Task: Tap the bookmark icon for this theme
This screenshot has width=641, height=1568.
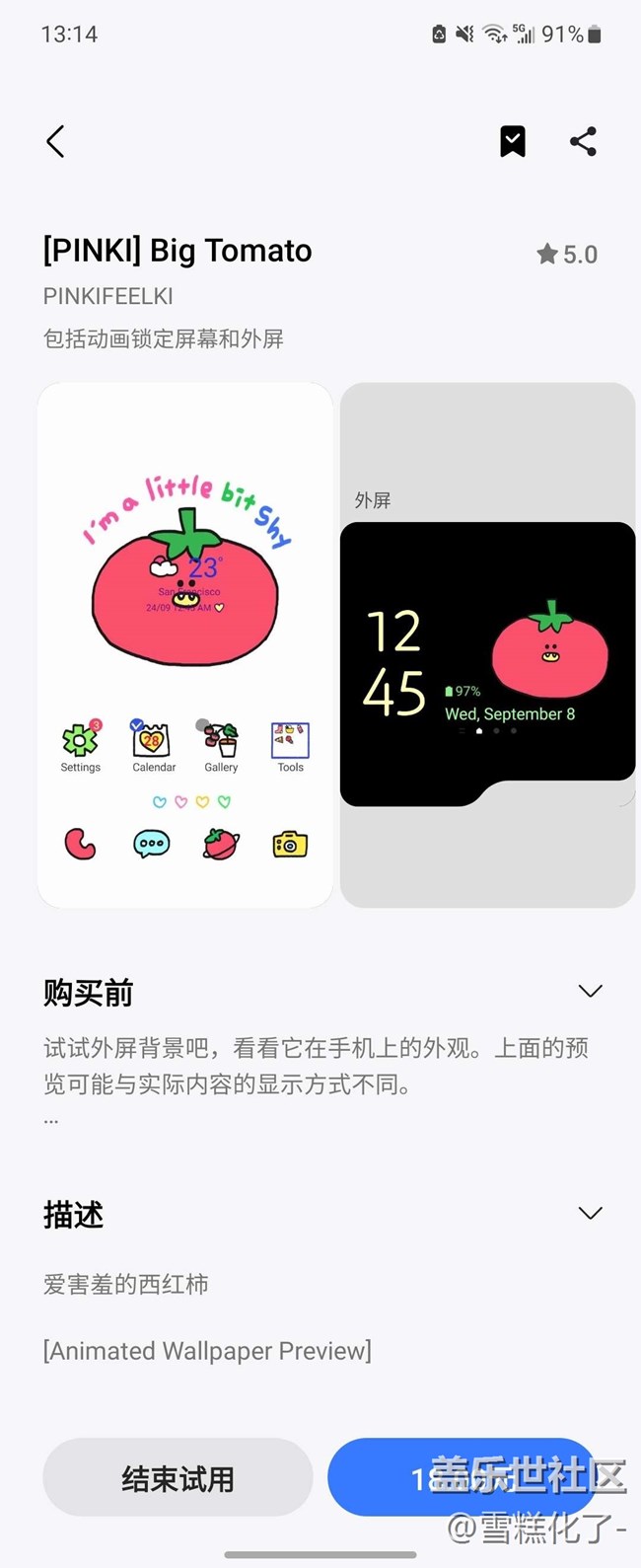Action: 512,141
